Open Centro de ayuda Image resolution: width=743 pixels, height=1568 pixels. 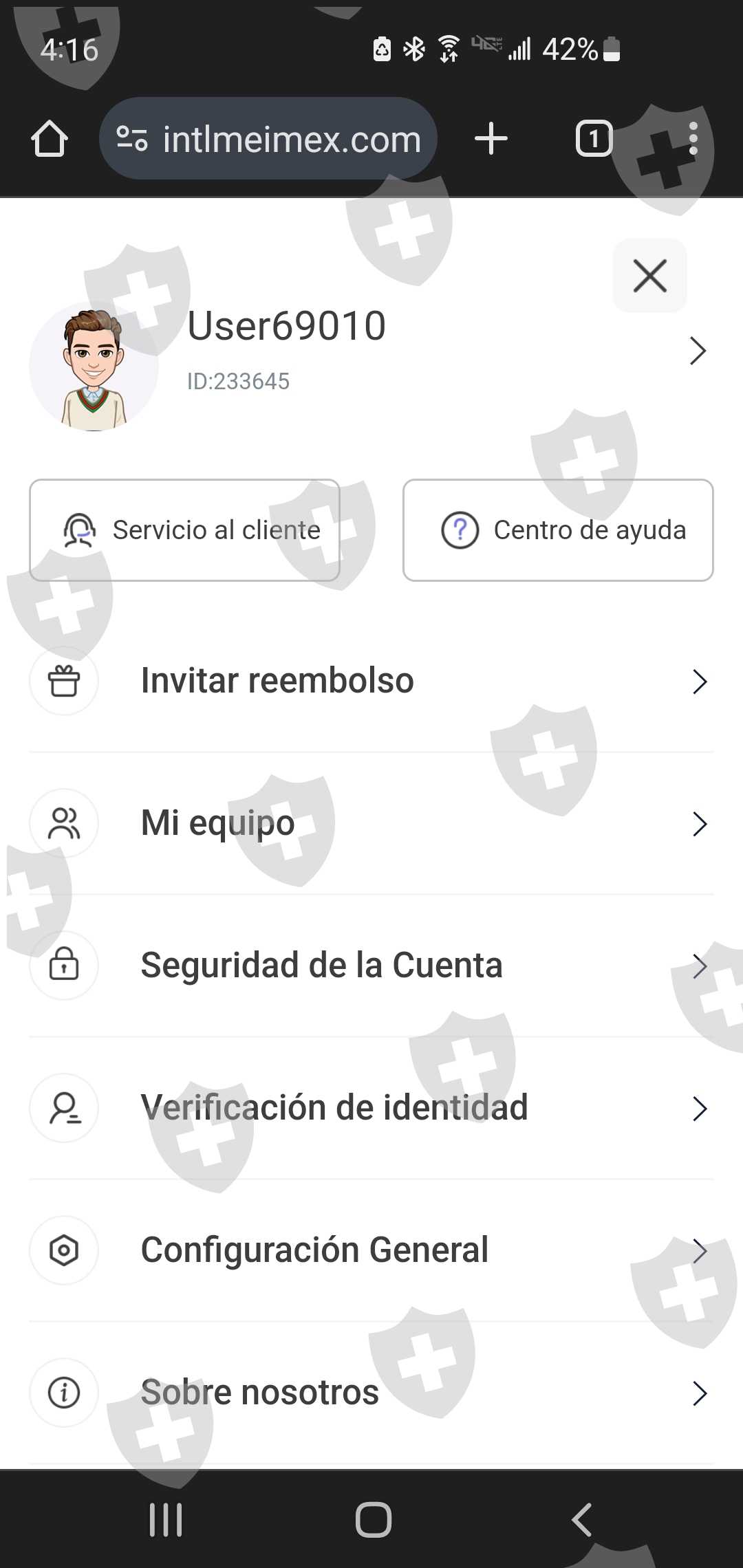558,530
